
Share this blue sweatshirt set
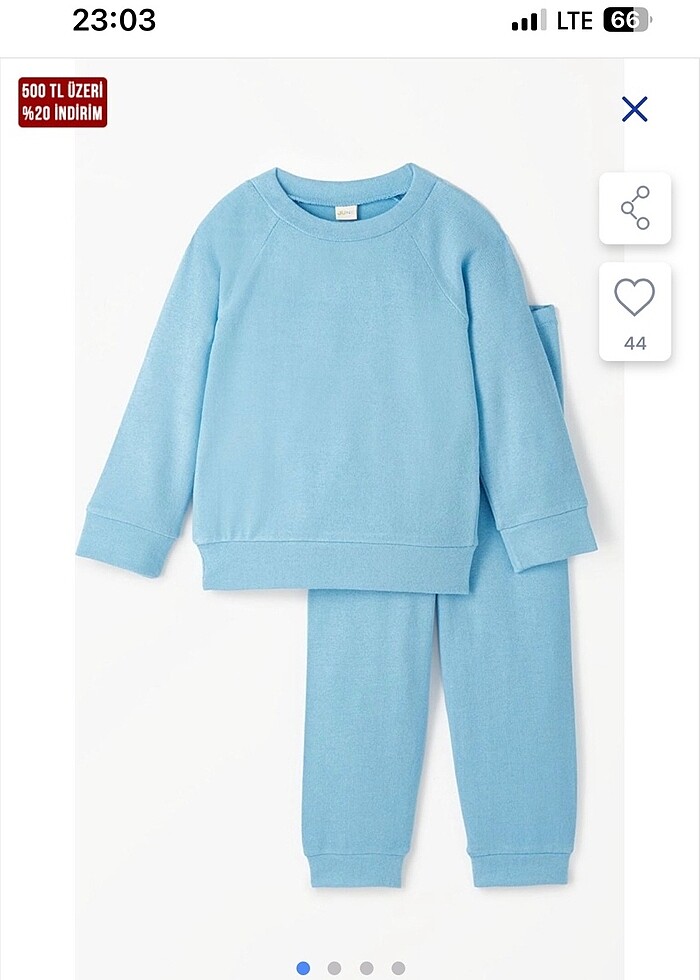pos(634,208)
